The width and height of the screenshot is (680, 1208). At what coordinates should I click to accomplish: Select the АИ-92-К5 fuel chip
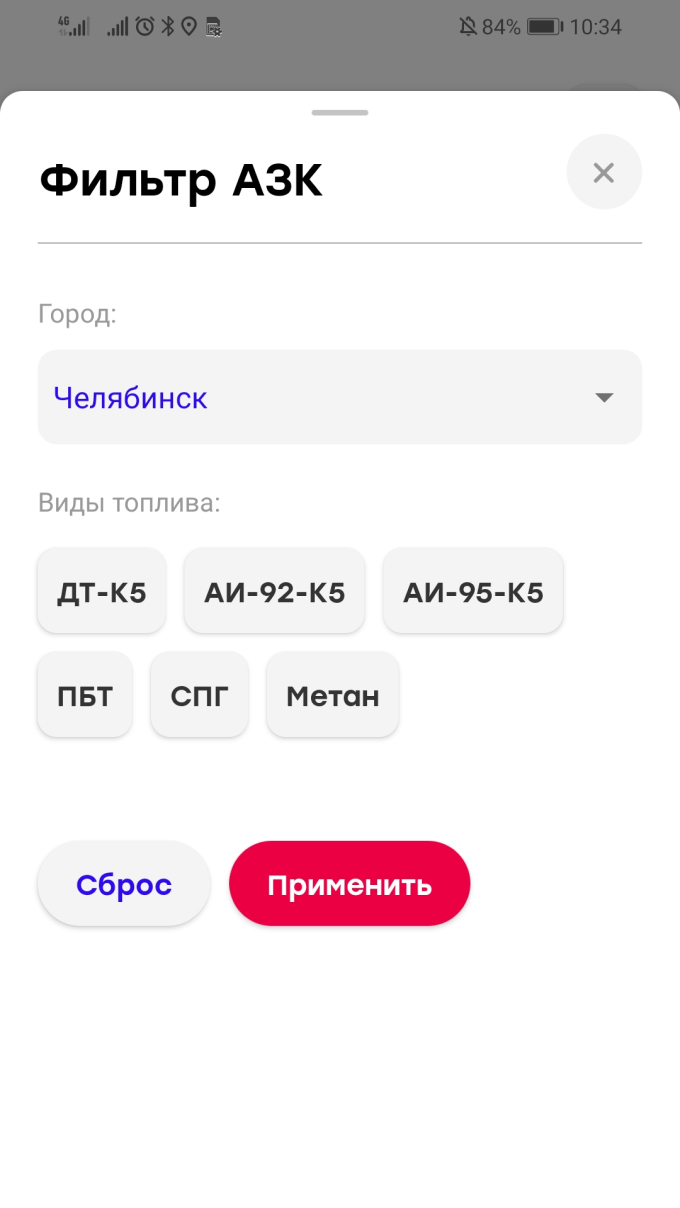pyautogui.click(x=274, y=592)
